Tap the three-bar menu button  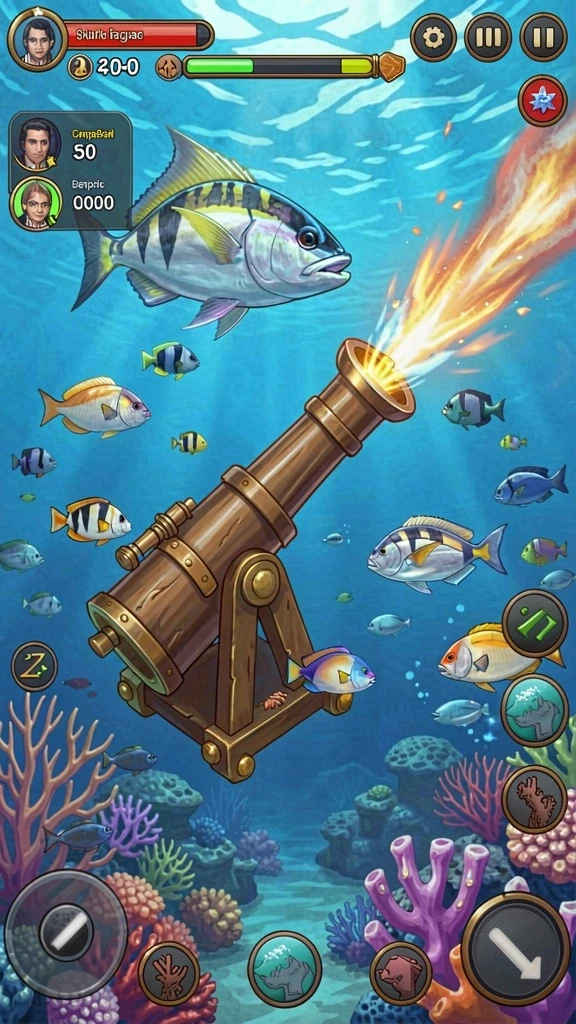[488, 37]
